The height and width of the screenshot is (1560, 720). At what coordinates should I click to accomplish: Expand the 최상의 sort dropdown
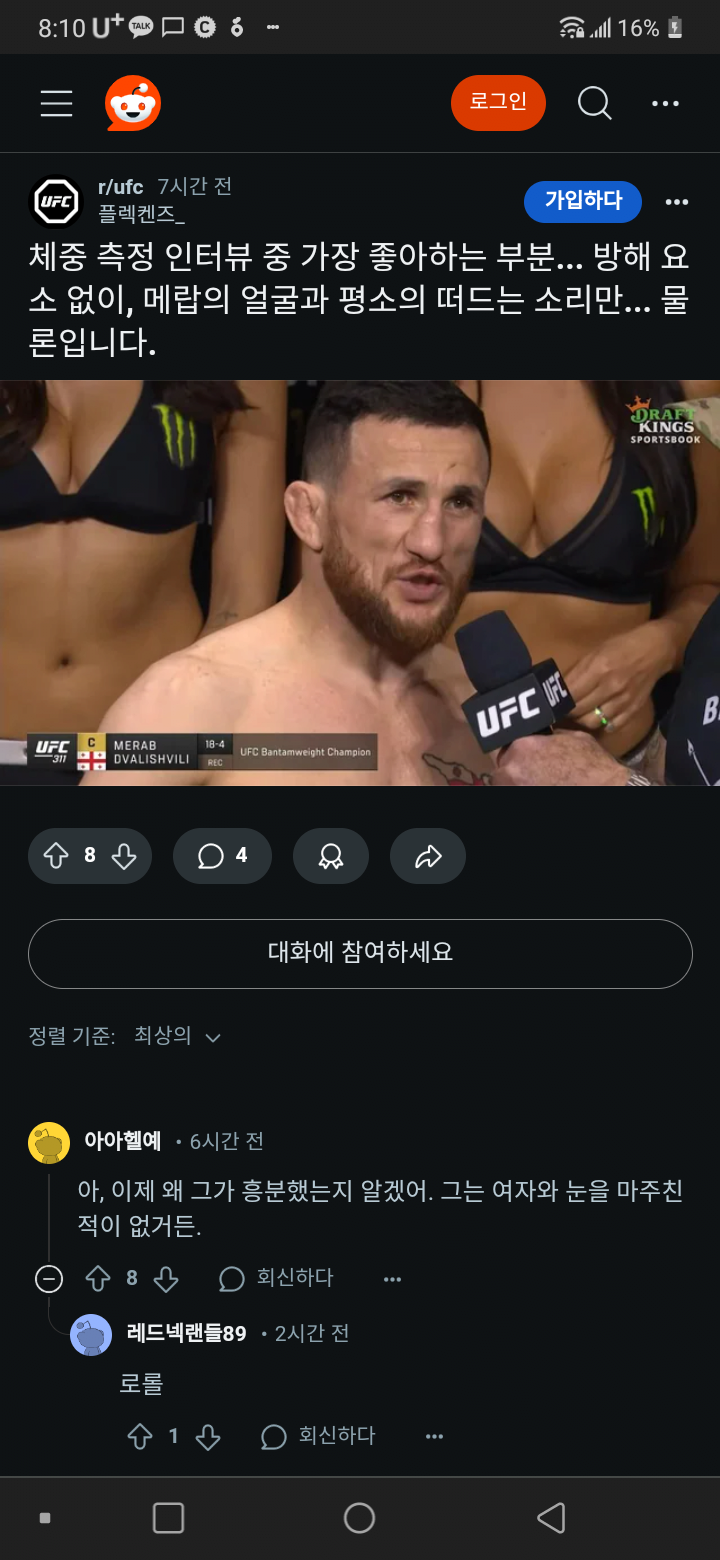coord(177,1036)
